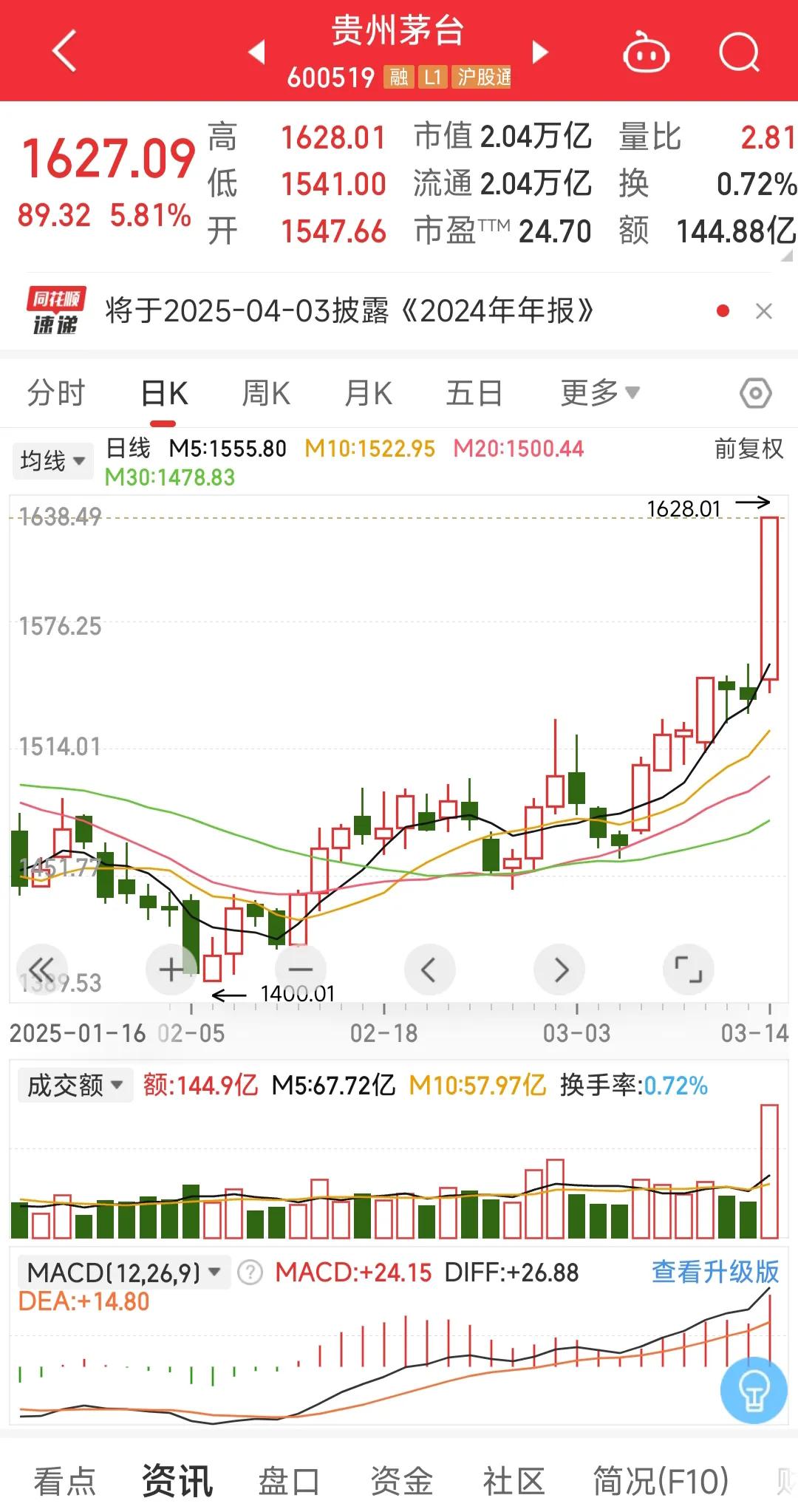Switch to the next stock with the right triangle
The width and height of the screenshot is (798, 1512).
pyautogui.click(x=540, y=52)
